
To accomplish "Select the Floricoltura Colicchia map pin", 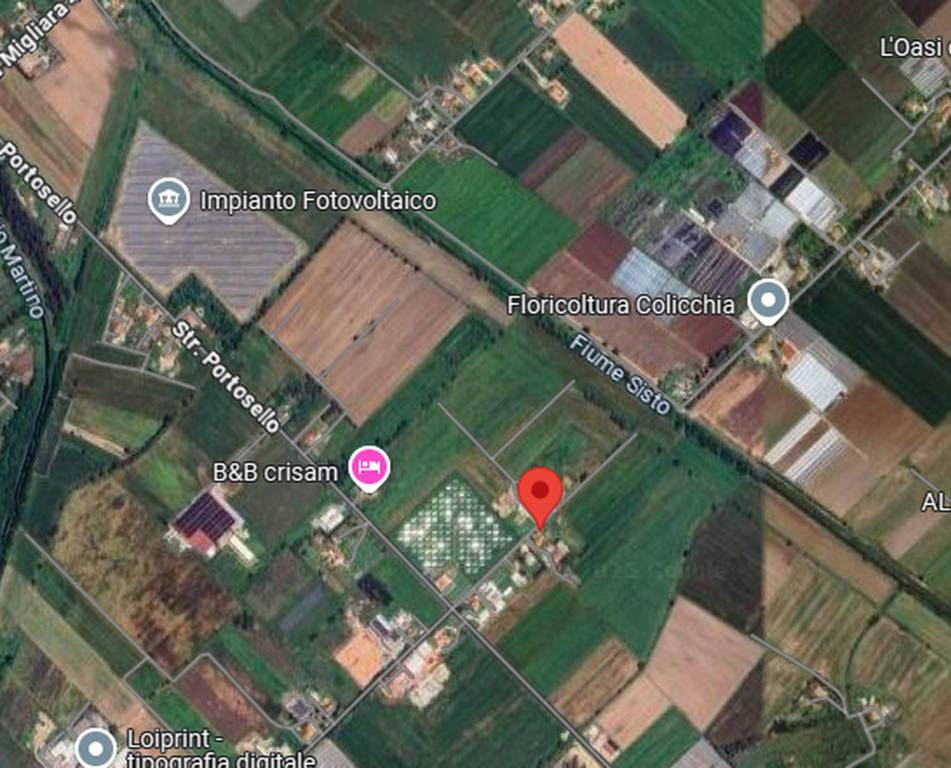I will 768,301.
